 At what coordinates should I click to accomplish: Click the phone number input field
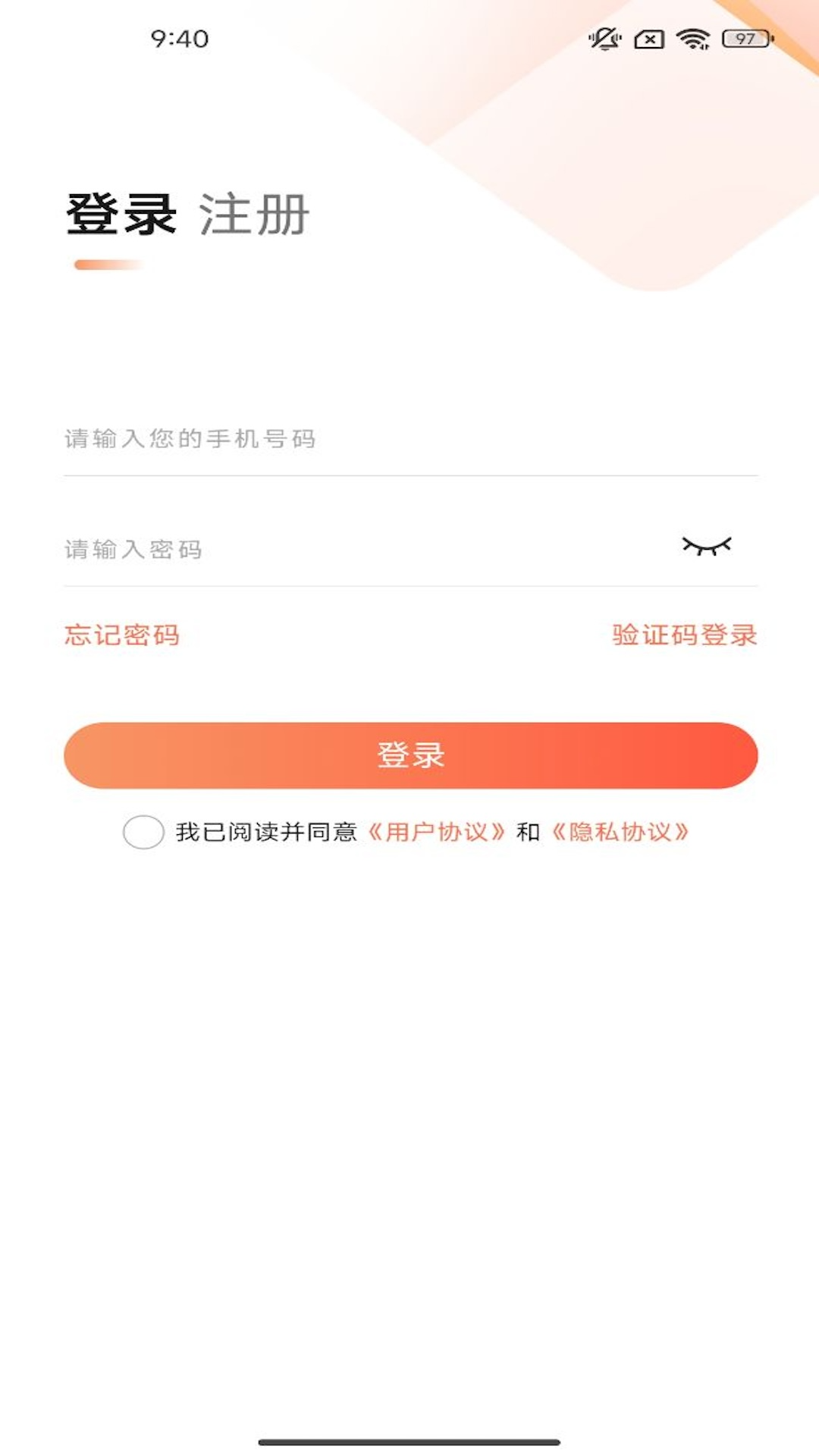(x=303, y=438)
